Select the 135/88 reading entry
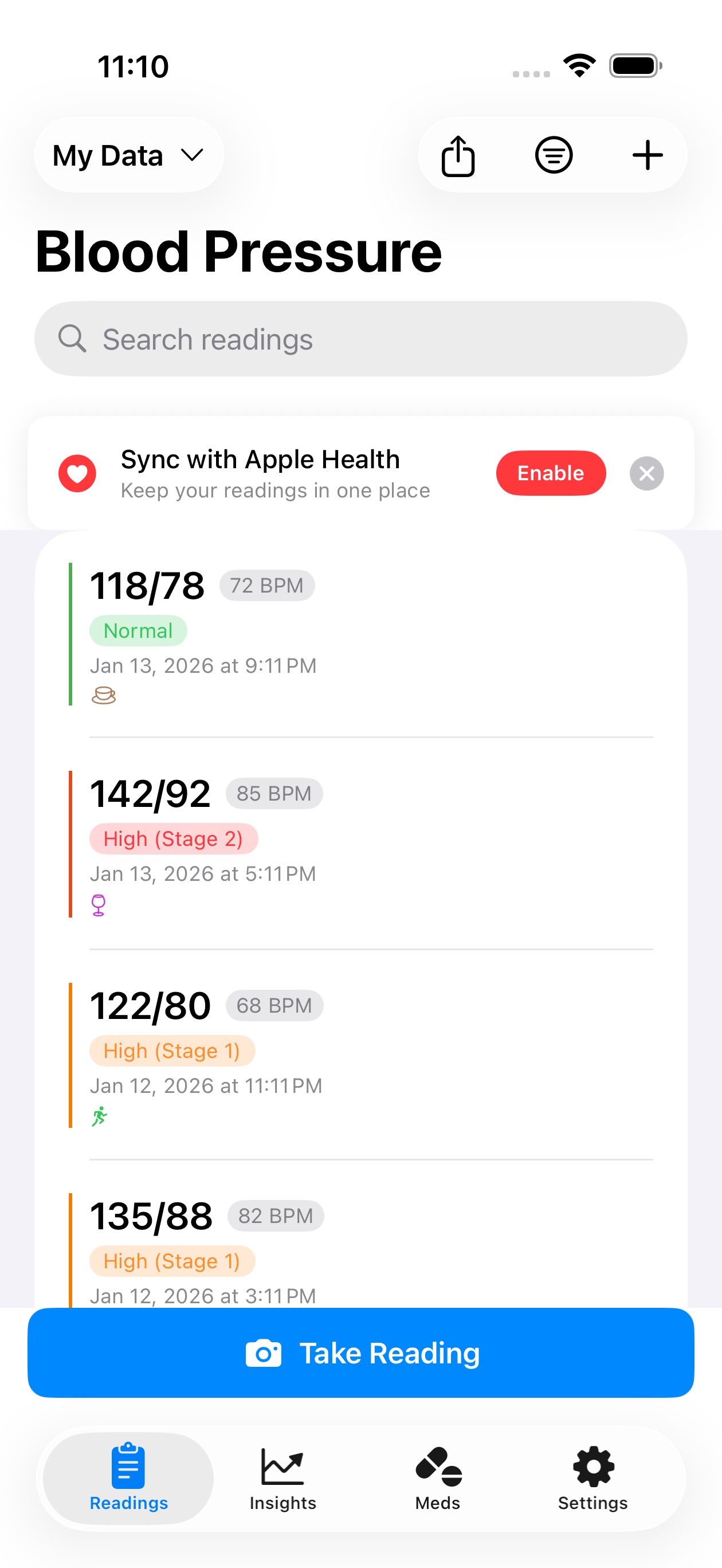722x1568 pixels. (x=360, y=1248)
